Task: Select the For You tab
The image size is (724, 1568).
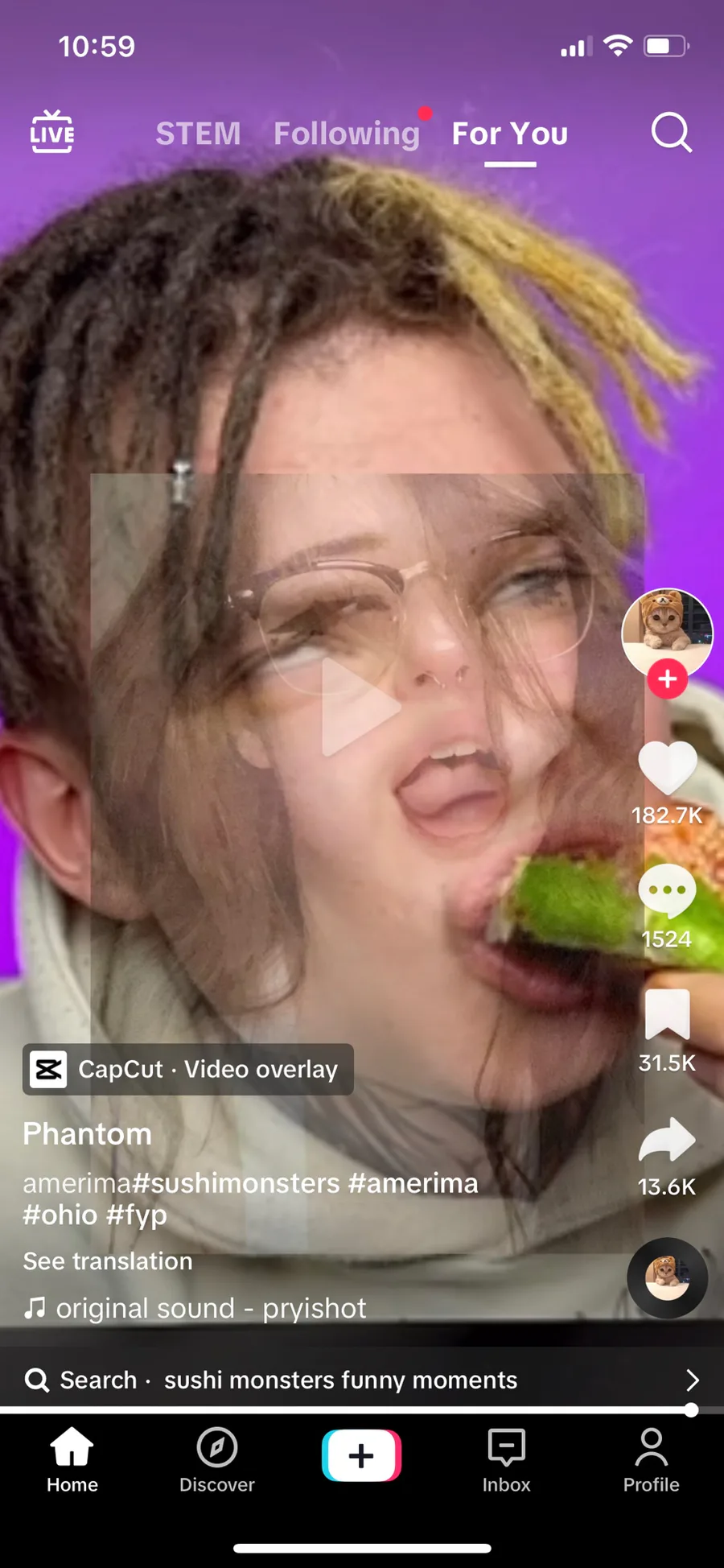Action: click(x=510, y=134)
